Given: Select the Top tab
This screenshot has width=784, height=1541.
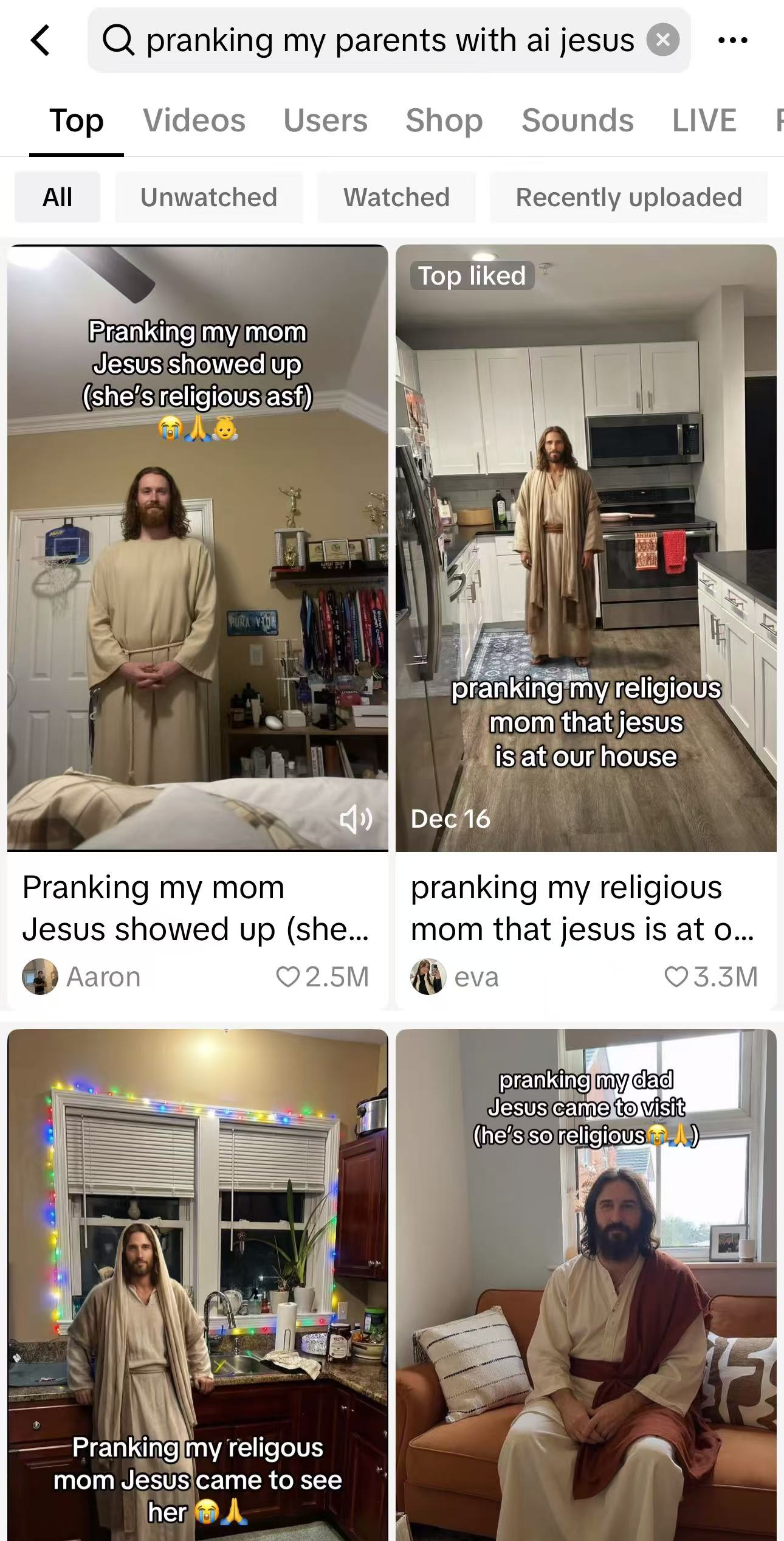Looking at the screenshot, I should (x=77, y=120).
